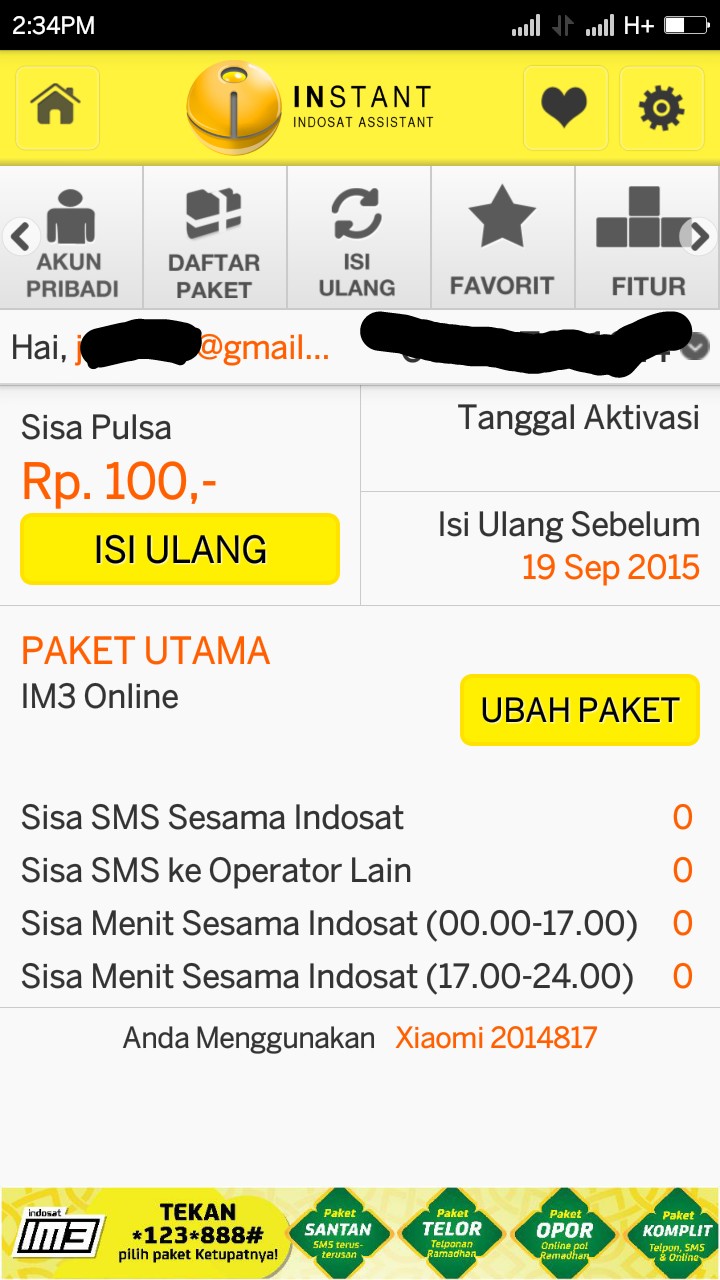Image resolution: width=720 pixels, height=1280 pixels.
Task: Go to the home screen icon
Action: click(x=57, y=108)
